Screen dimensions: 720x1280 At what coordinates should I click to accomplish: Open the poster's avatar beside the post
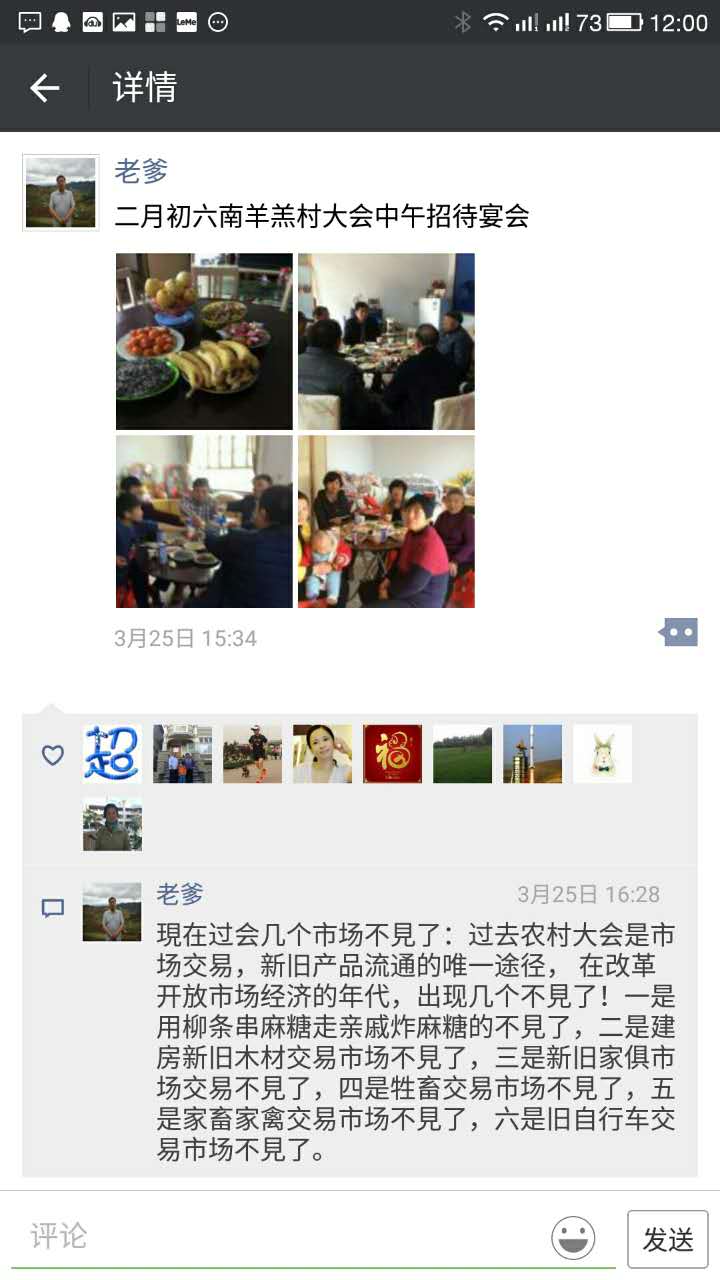(61, 193)
